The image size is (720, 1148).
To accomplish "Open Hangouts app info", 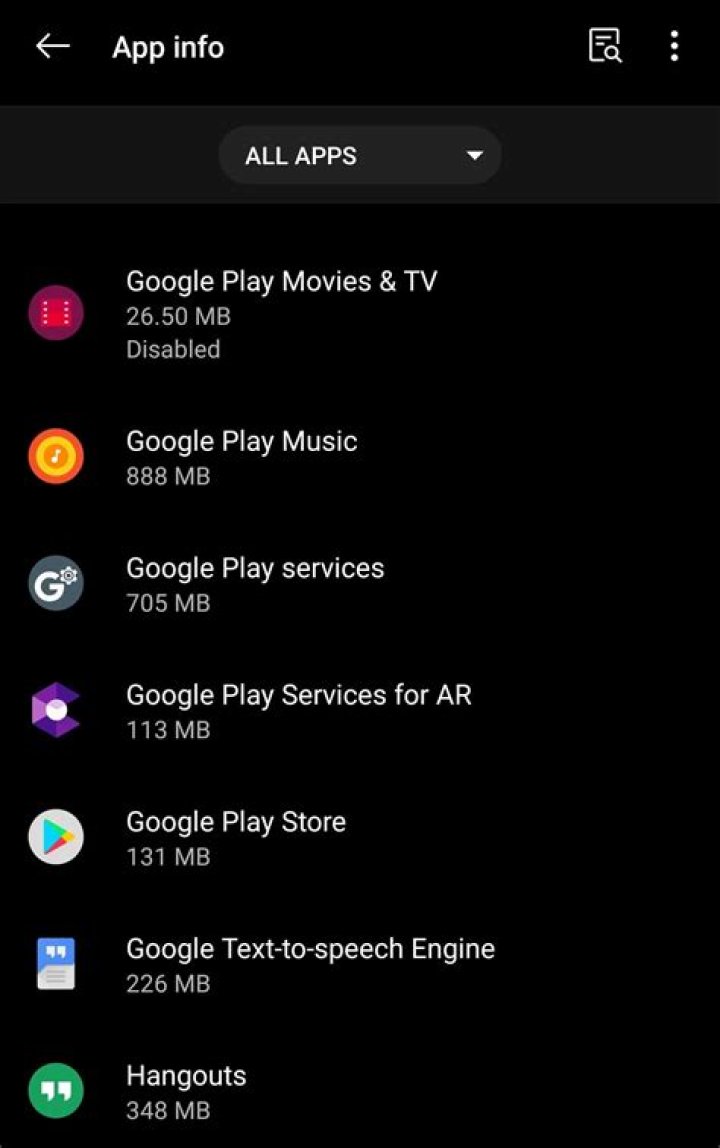I will pos(186,1092).
